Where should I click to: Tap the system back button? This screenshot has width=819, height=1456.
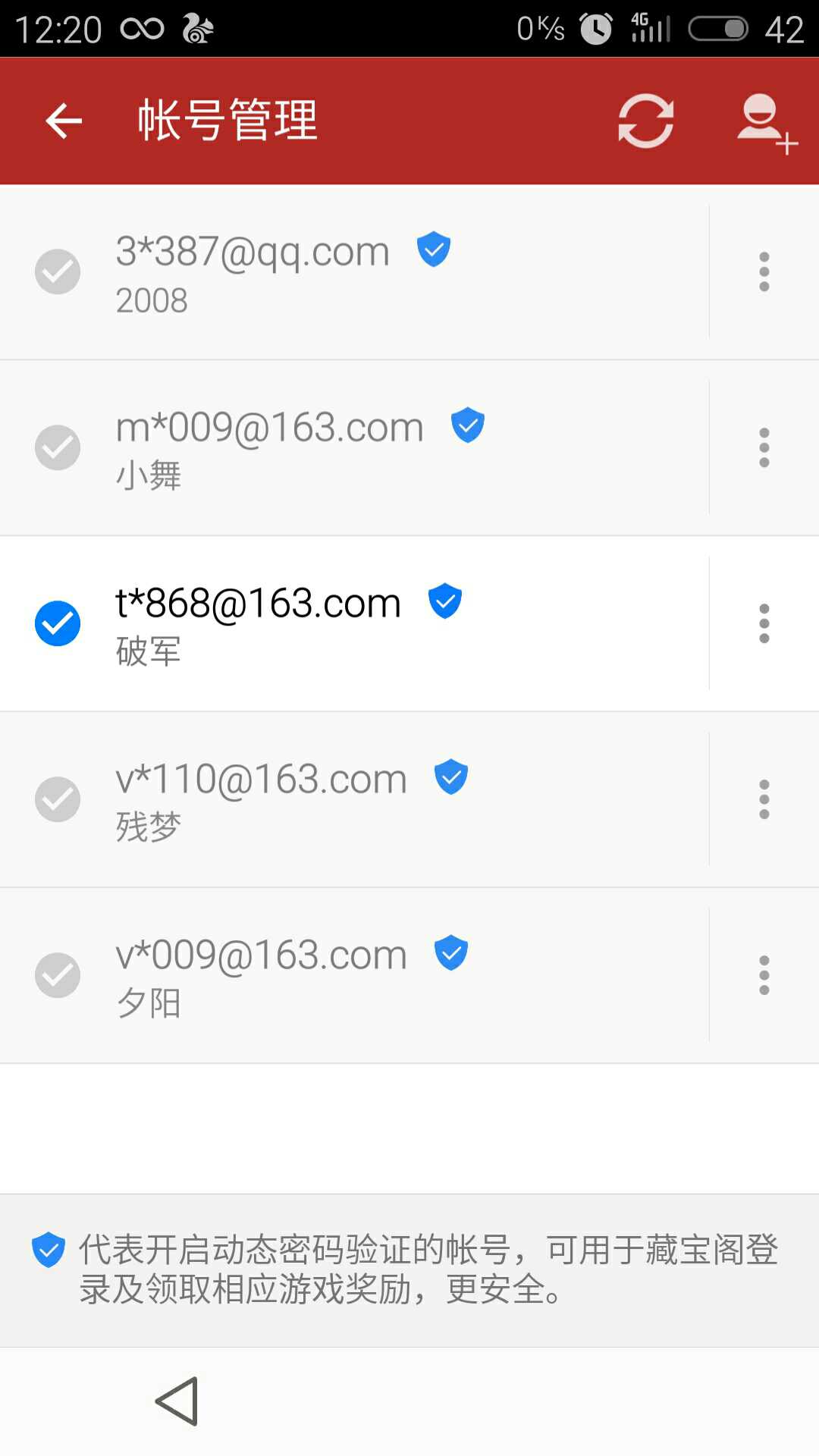click(x=177, y=1401)
